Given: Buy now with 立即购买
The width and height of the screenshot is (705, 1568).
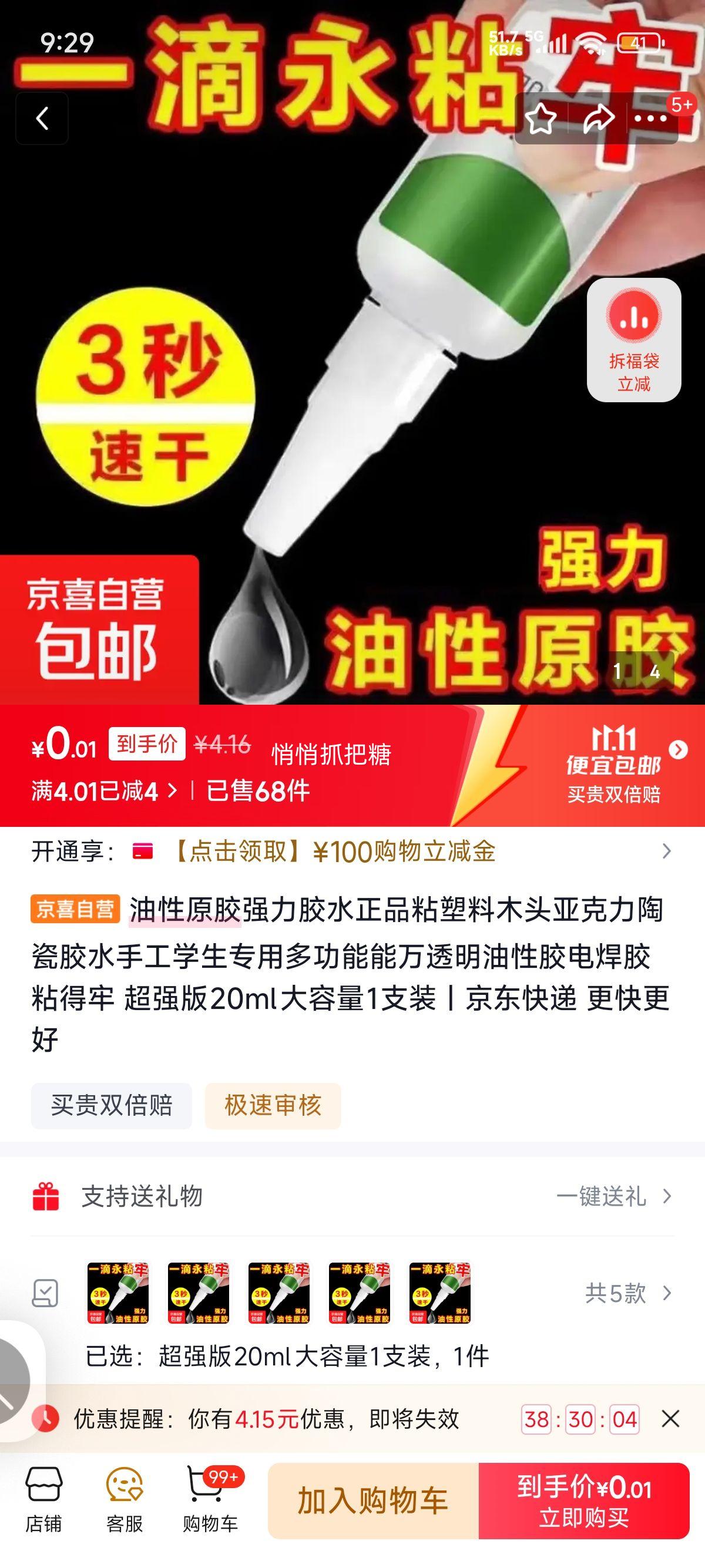Looking at the screenshot, I should click(584, 1500).
